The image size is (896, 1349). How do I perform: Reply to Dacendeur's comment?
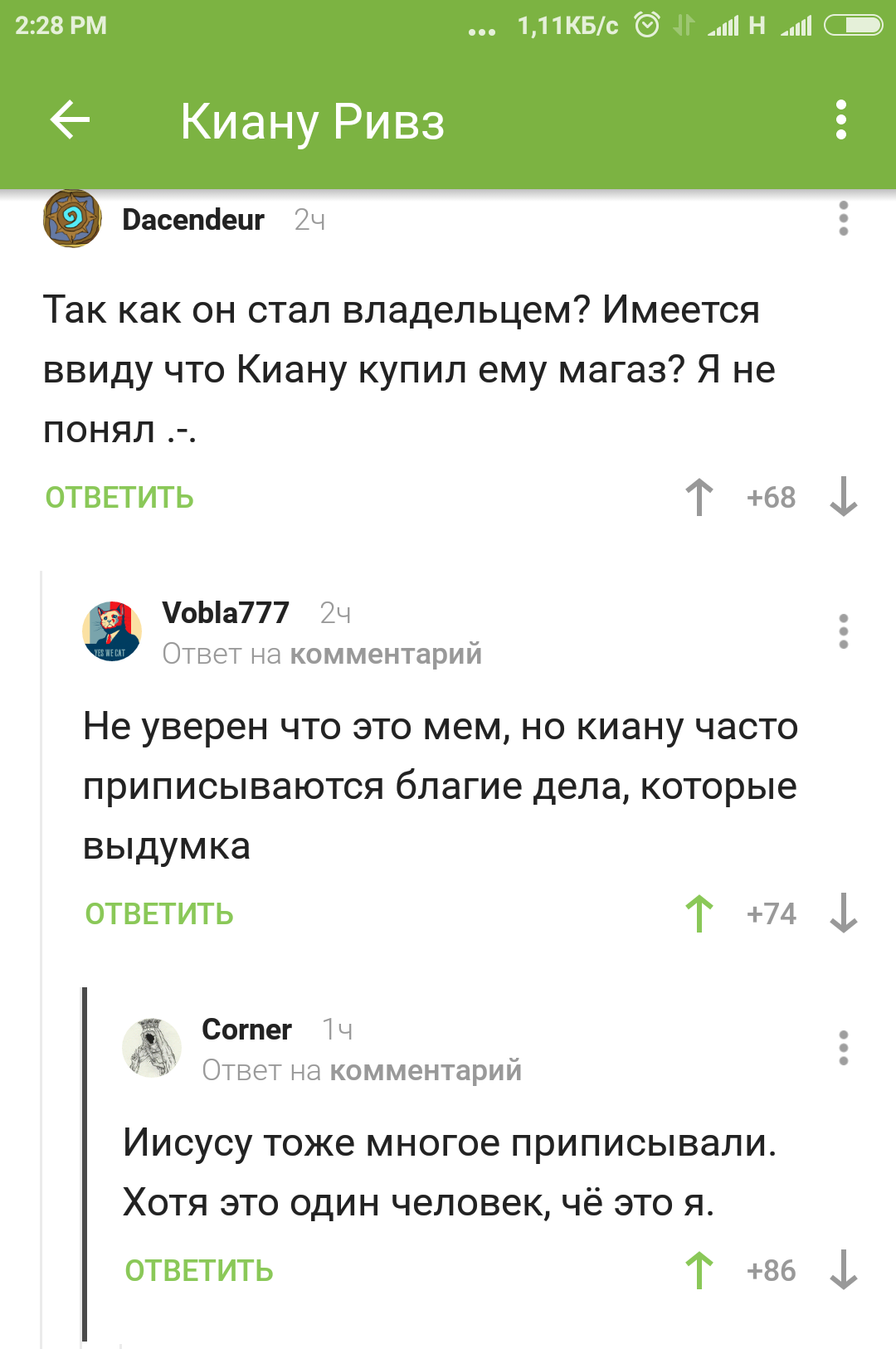click(119, 498)
